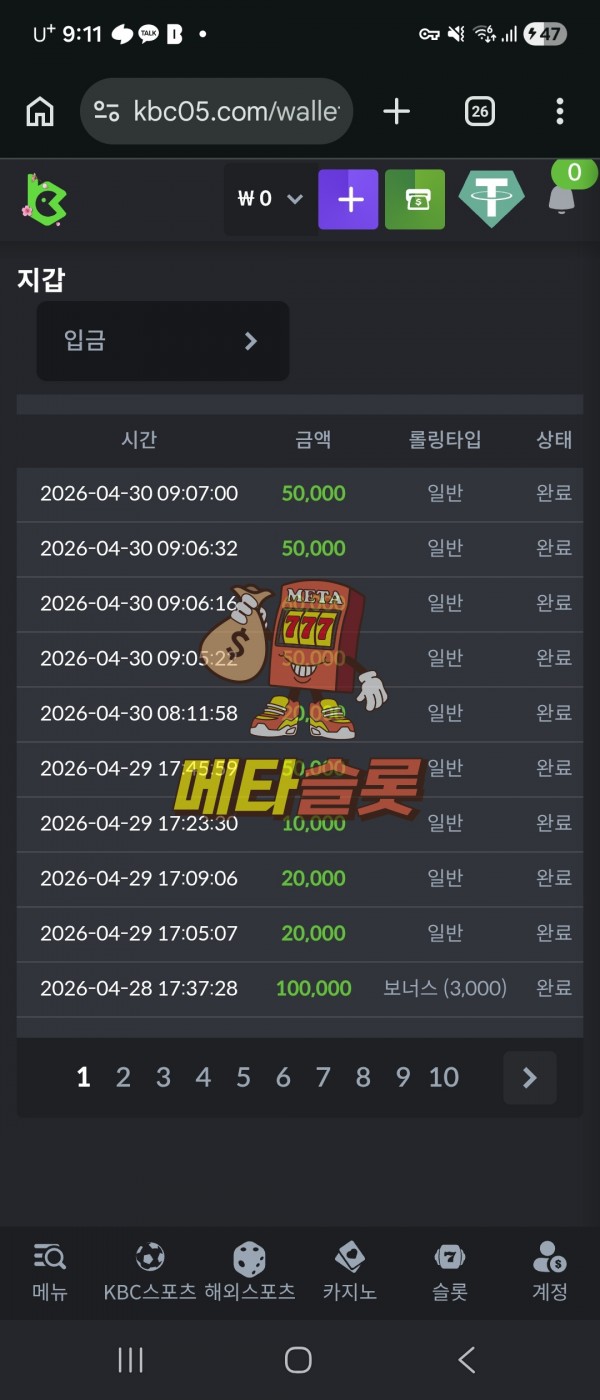The height and width of the screenshot is (1400, 600).
Task: Open the 메뉴 tab
Action: (x=49, y=1272)
